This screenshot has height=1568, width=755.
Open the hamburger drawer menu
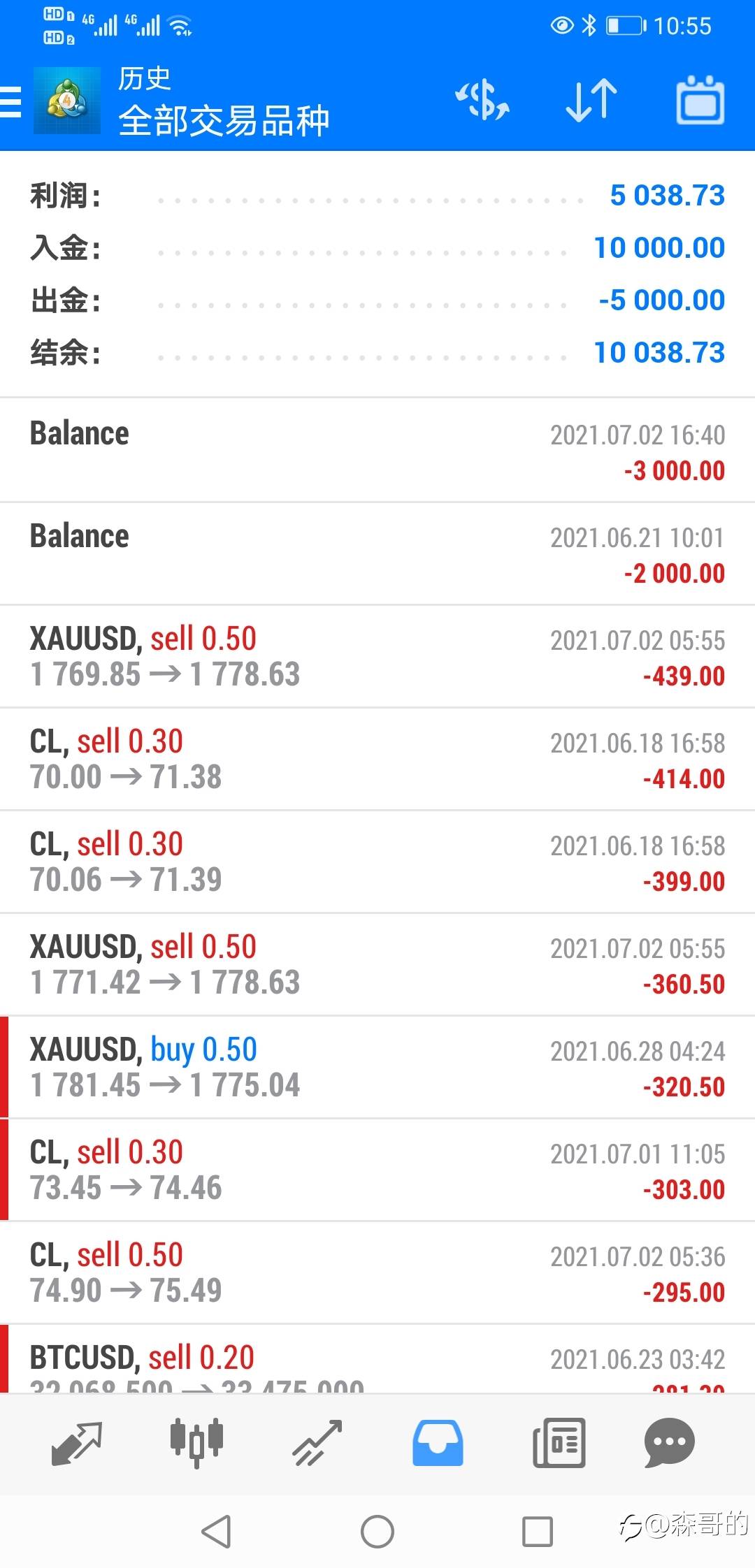[11, 102]
